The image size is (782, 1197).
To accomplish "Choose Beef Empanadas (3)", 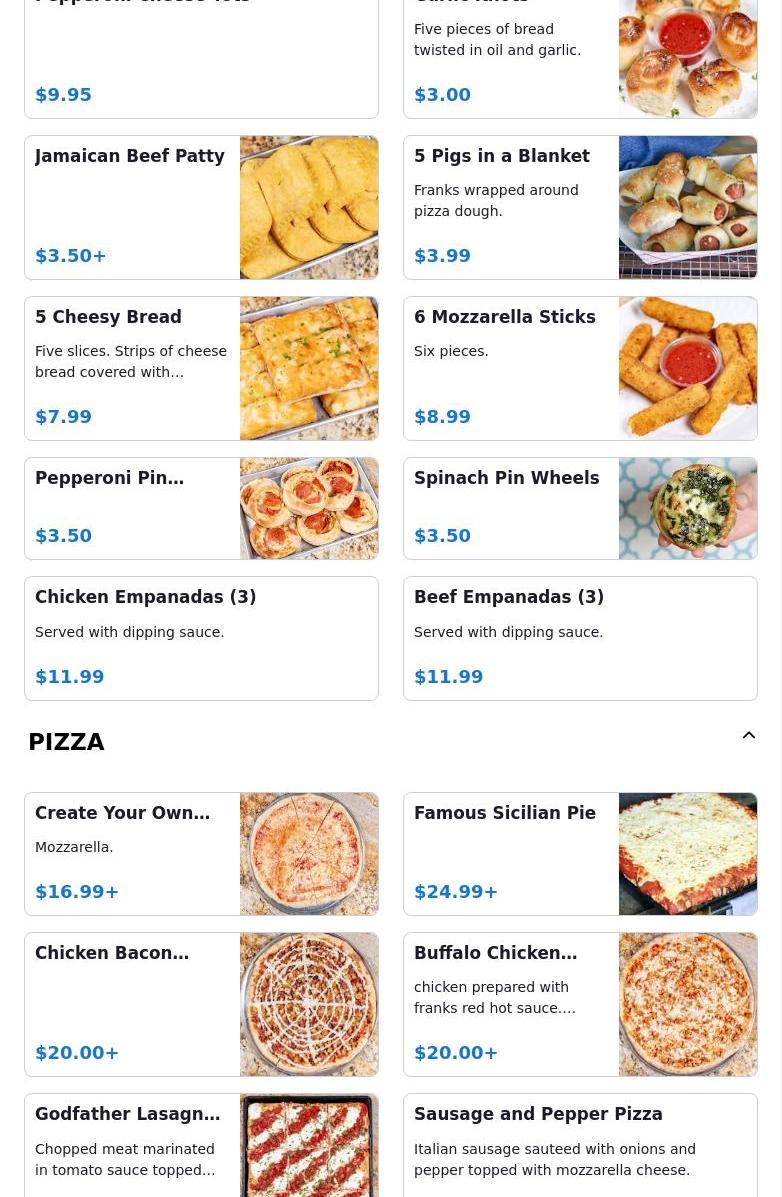I will point(580,638).
